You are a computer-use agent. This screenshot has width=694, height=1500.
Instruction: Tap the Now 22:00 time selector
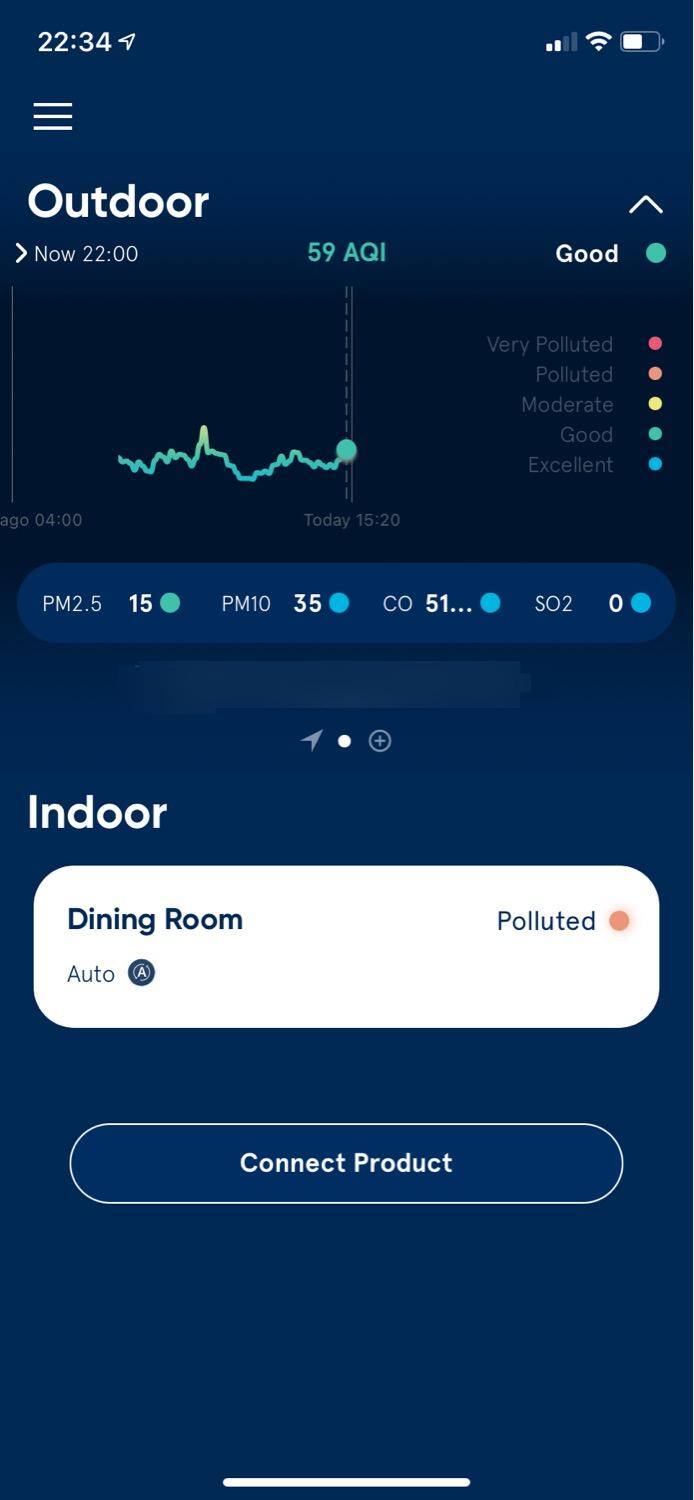pyautogui.click(x=78, y=254)
